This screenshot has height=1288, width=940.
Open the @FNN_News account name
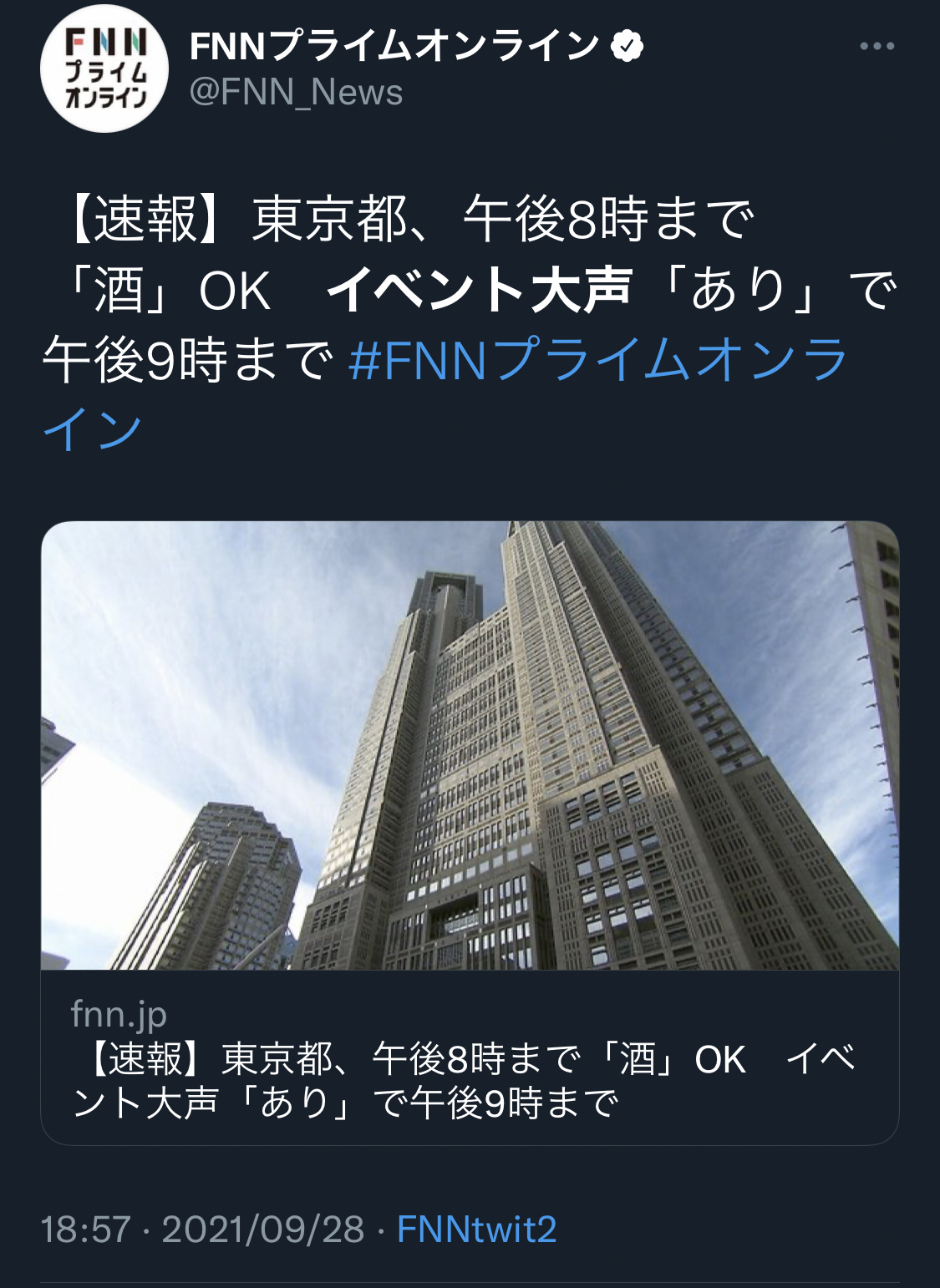[296, 93]
